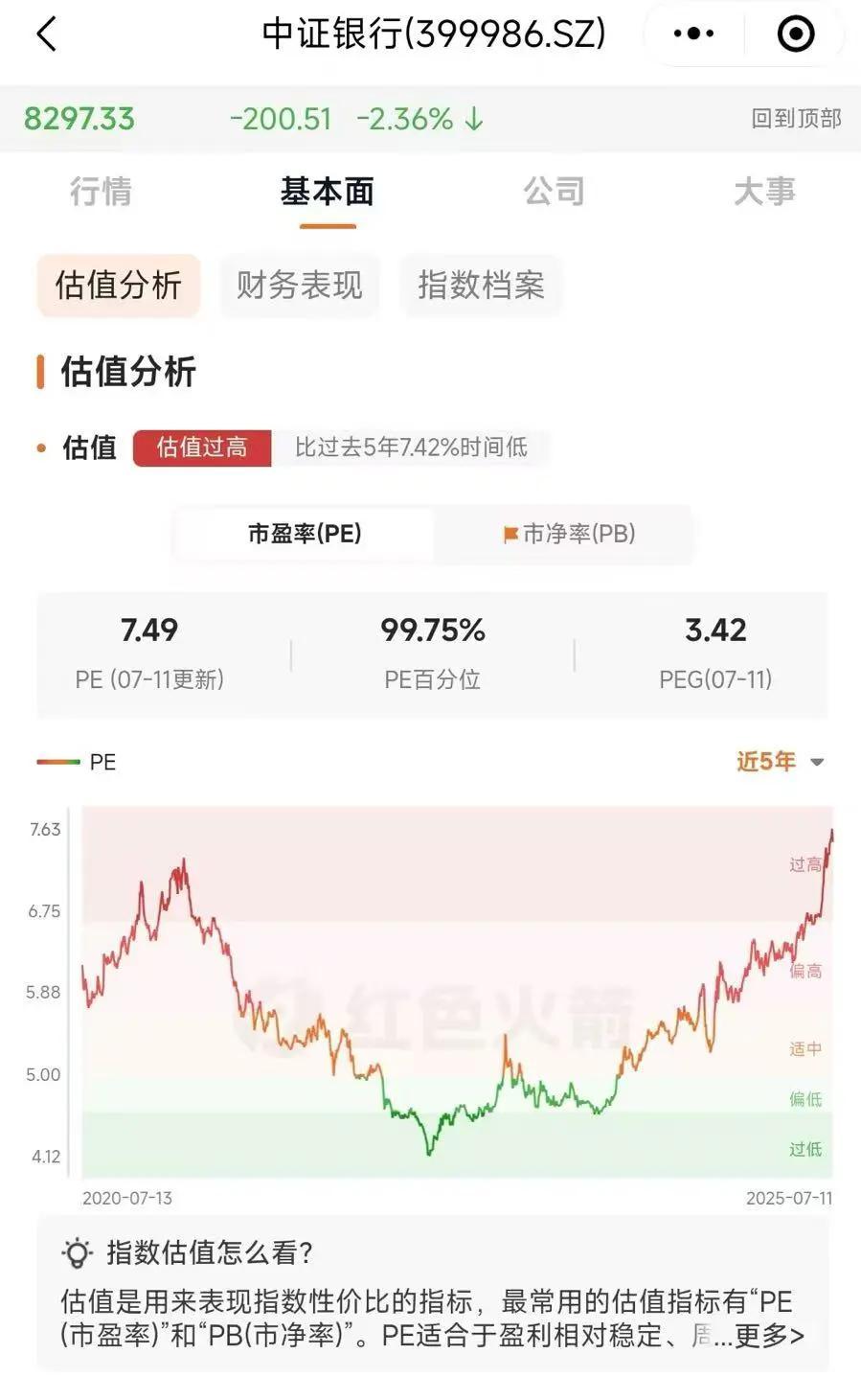
Task: View the 指数档案 section
Action: click(481, 285)
